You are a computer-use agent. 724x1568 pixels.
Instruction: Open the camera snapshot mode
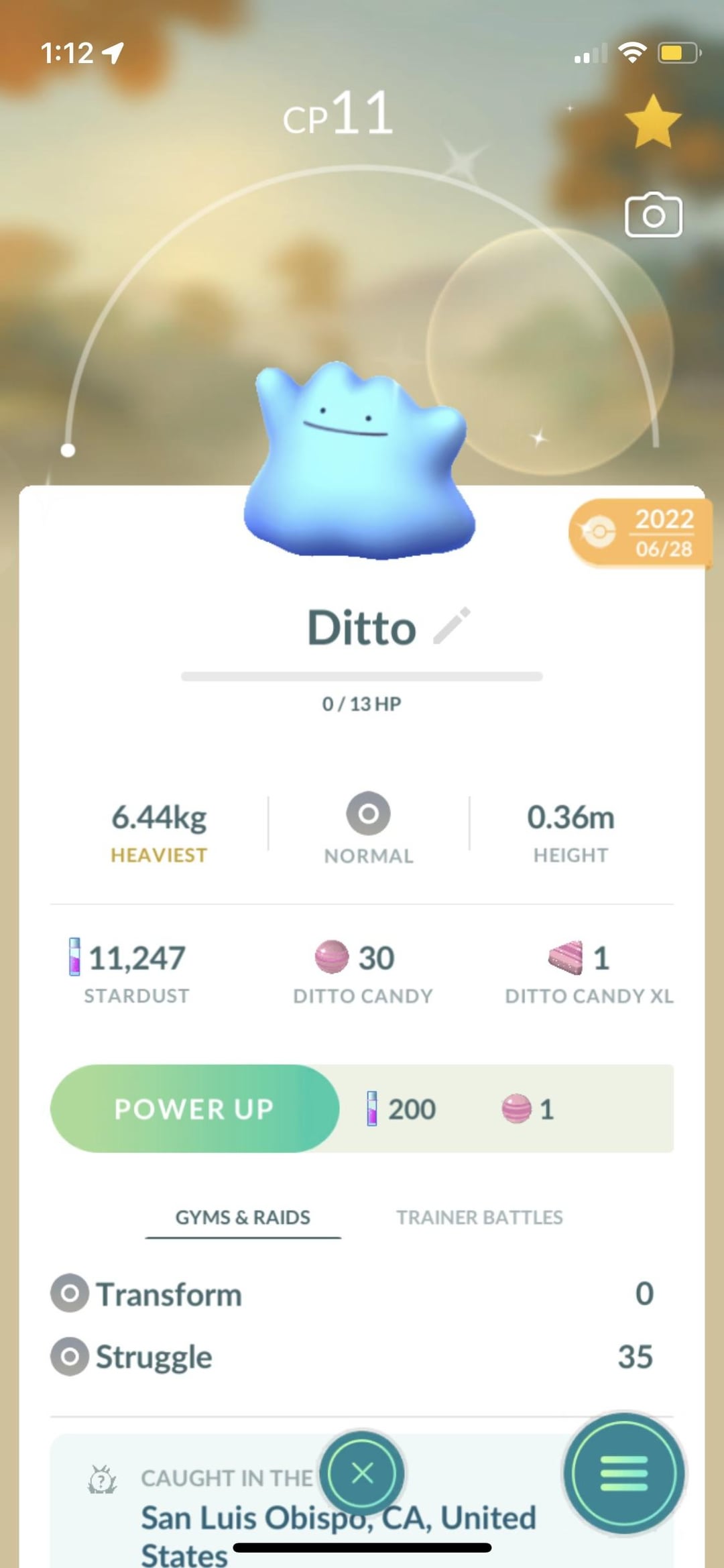point(653,215)
